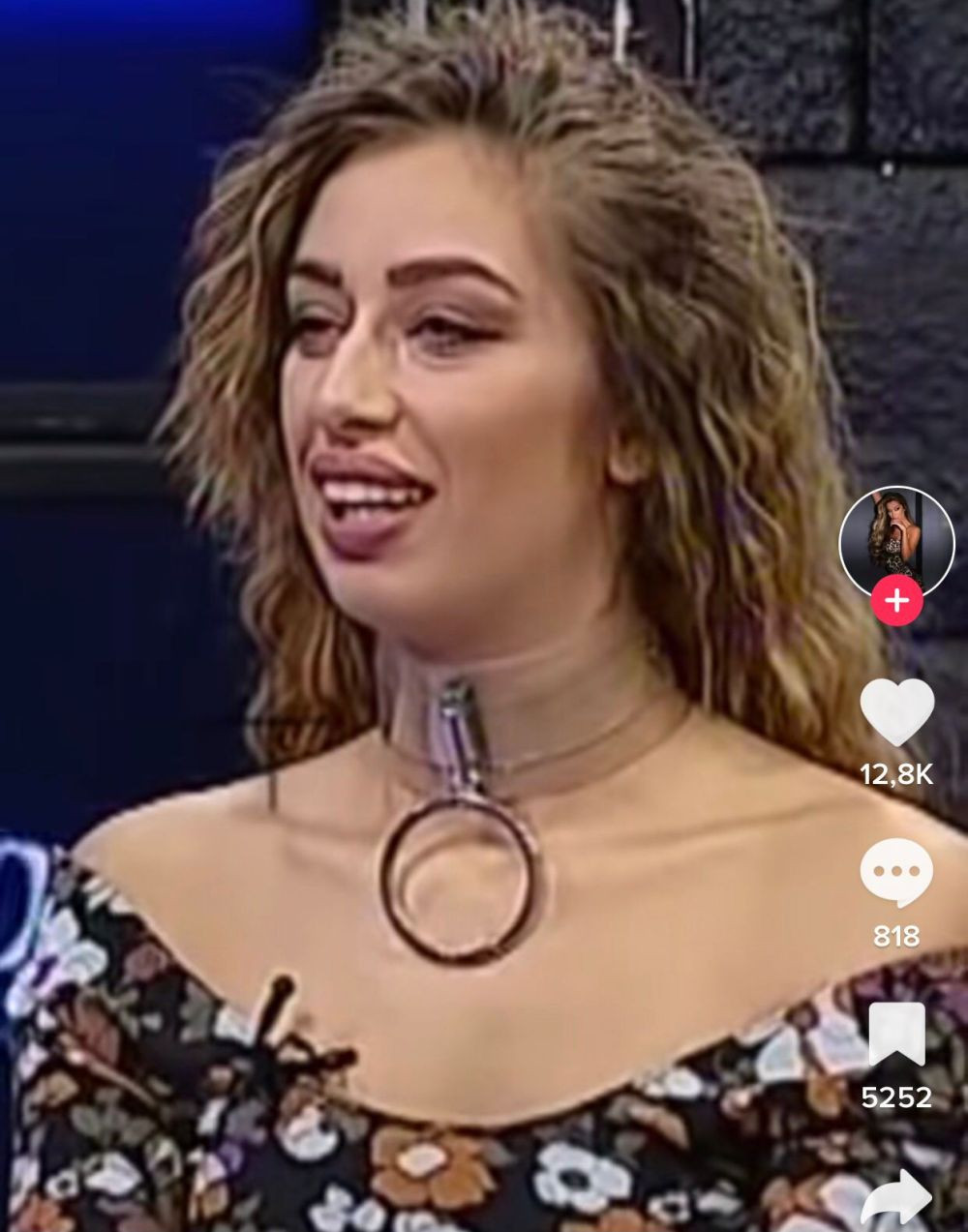
Task: Follow the creator with the plus button
Action: (896, 601)
